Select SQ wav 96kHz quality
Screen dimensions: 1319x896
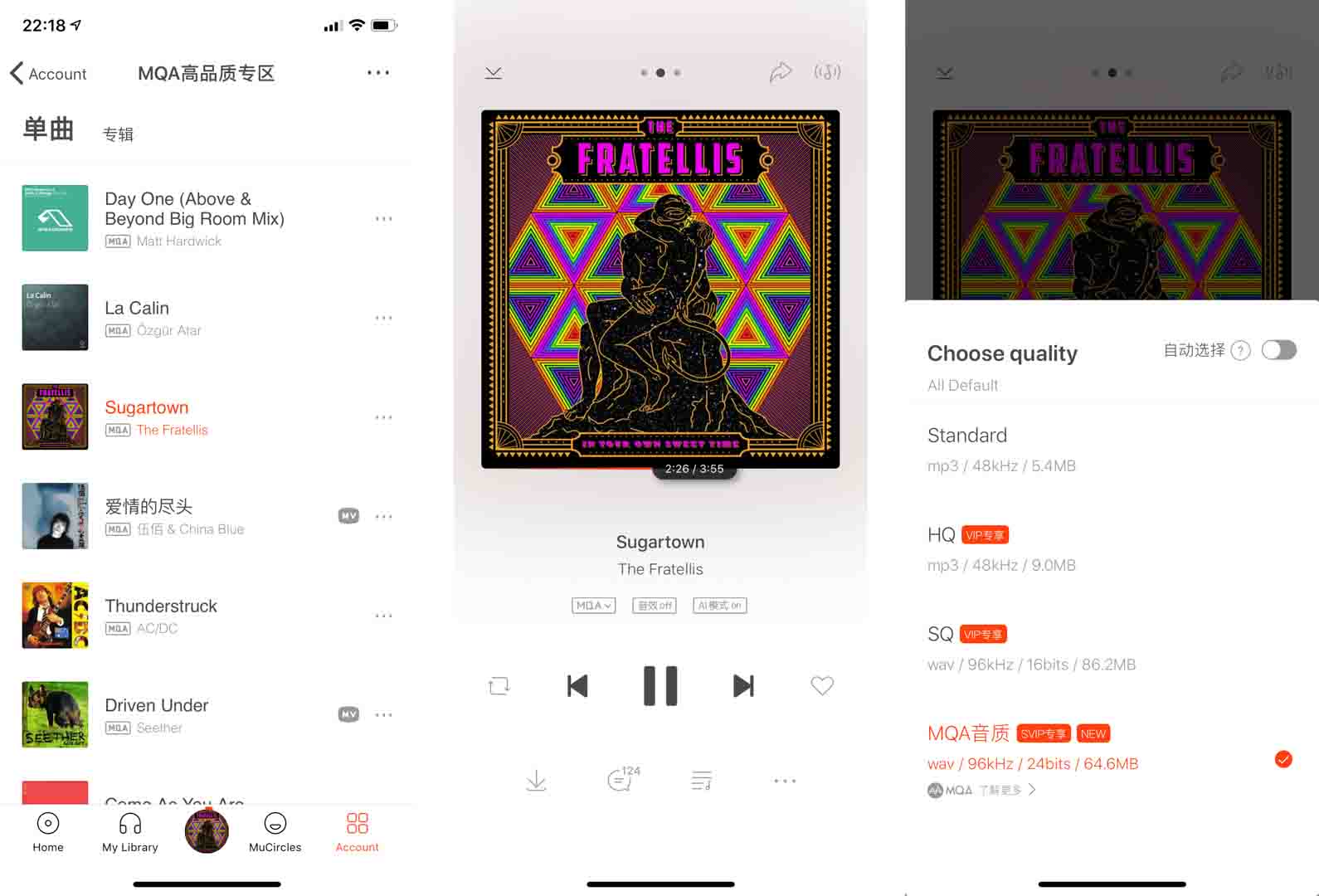[x=1031, y=649]
